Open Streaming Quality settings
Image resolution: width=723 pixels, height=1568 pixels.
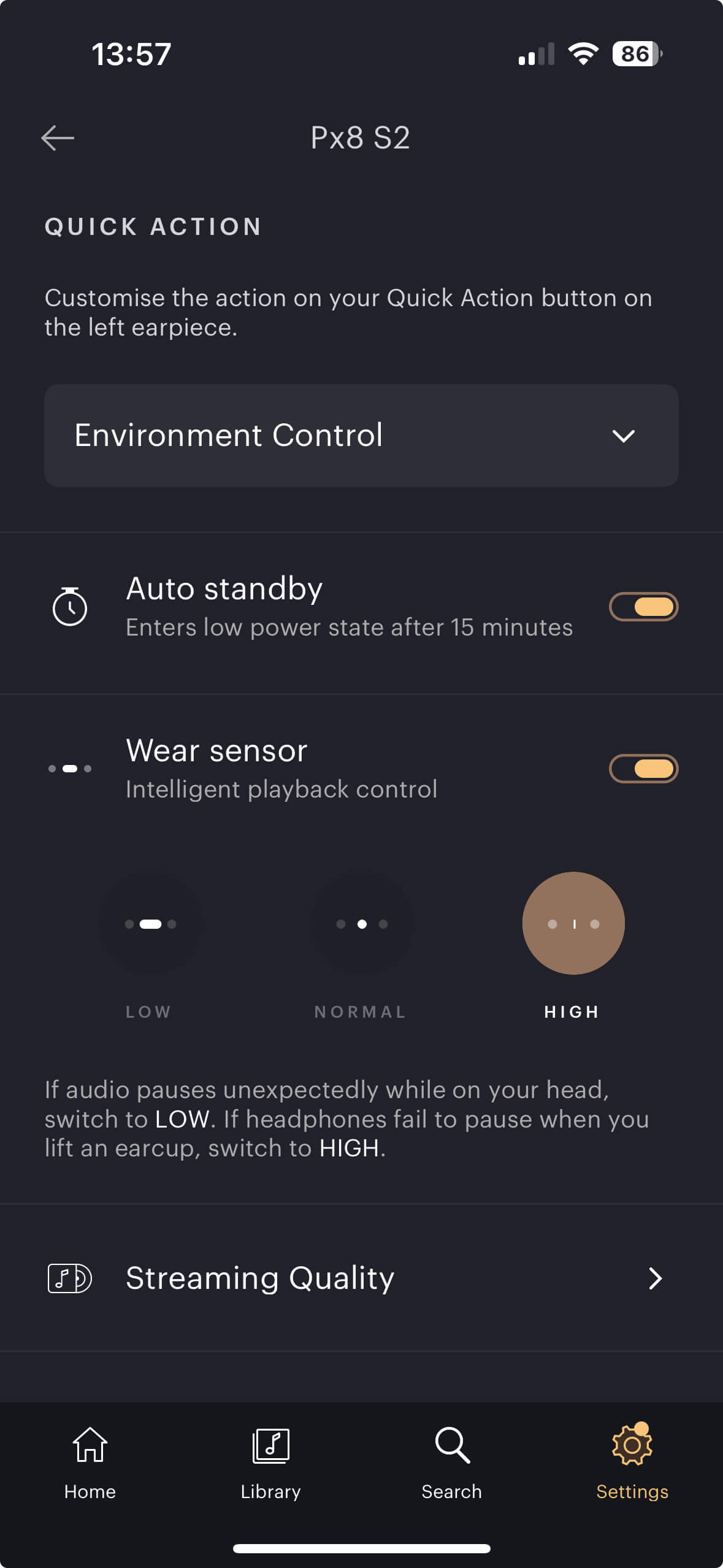click(x=361, y=1278)
